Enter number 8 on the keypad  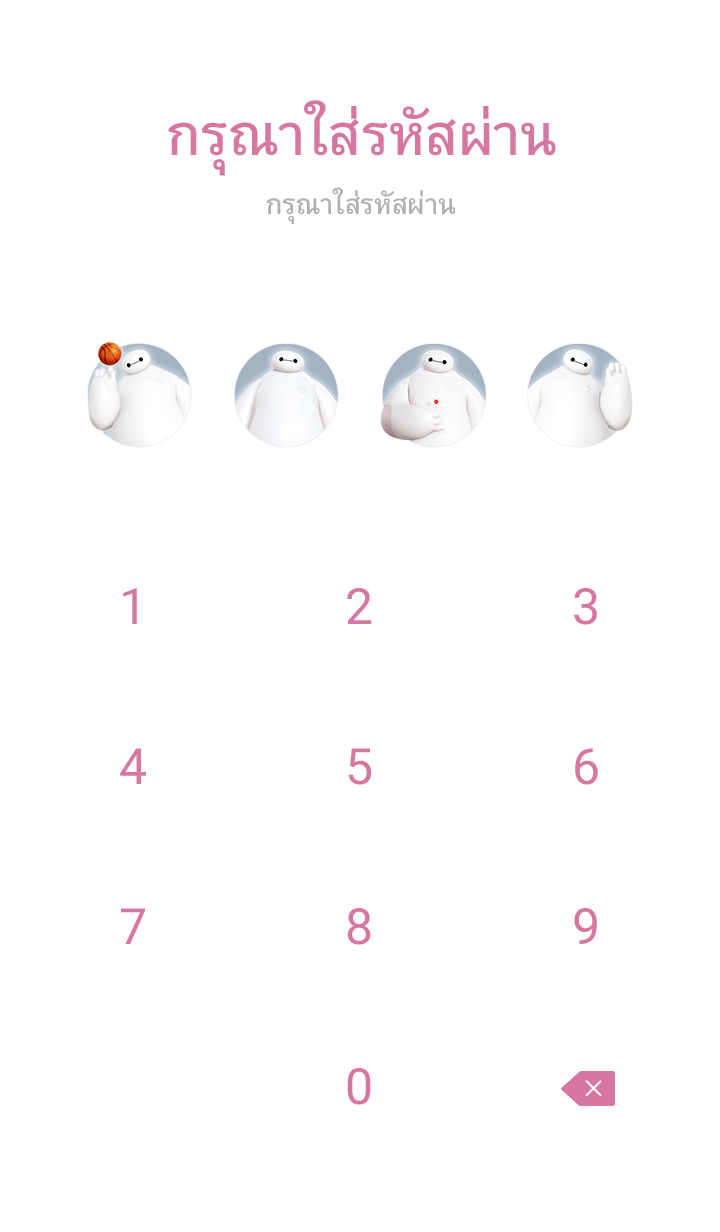coord(359,927)
